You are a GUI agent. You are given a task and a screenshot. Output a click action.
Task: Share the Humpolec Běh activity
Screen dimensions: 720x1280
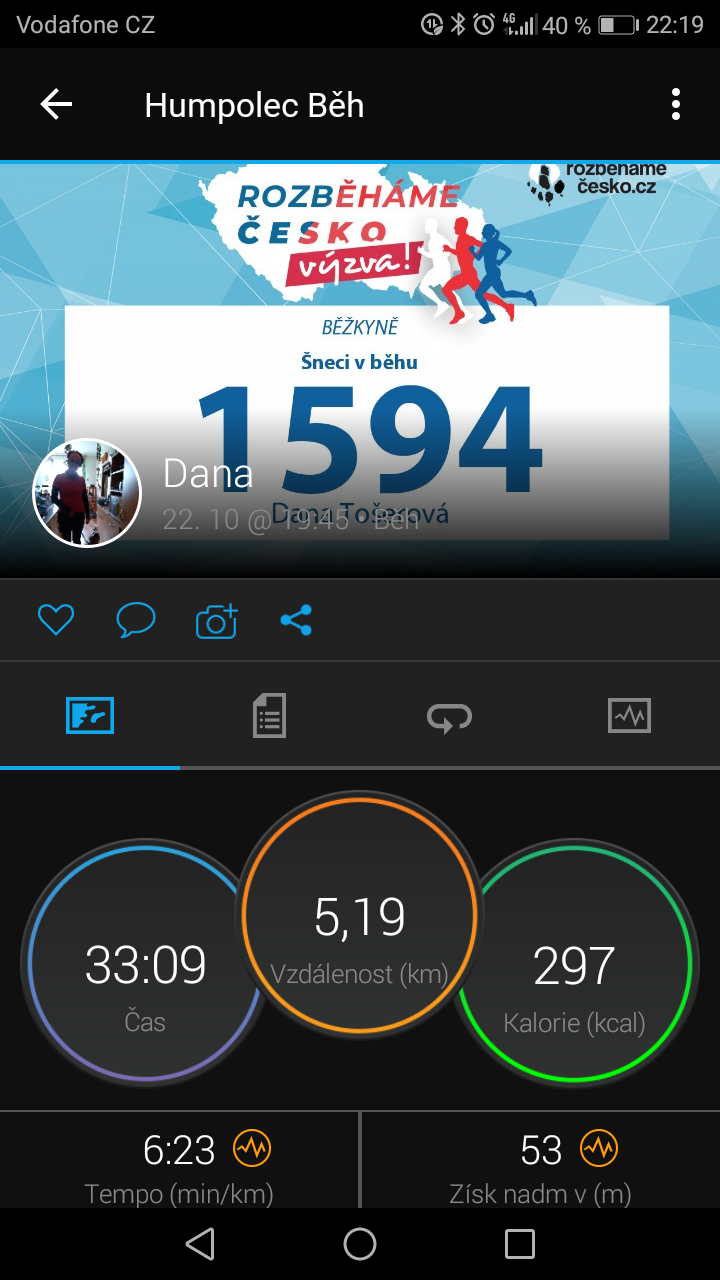(296, 621)
